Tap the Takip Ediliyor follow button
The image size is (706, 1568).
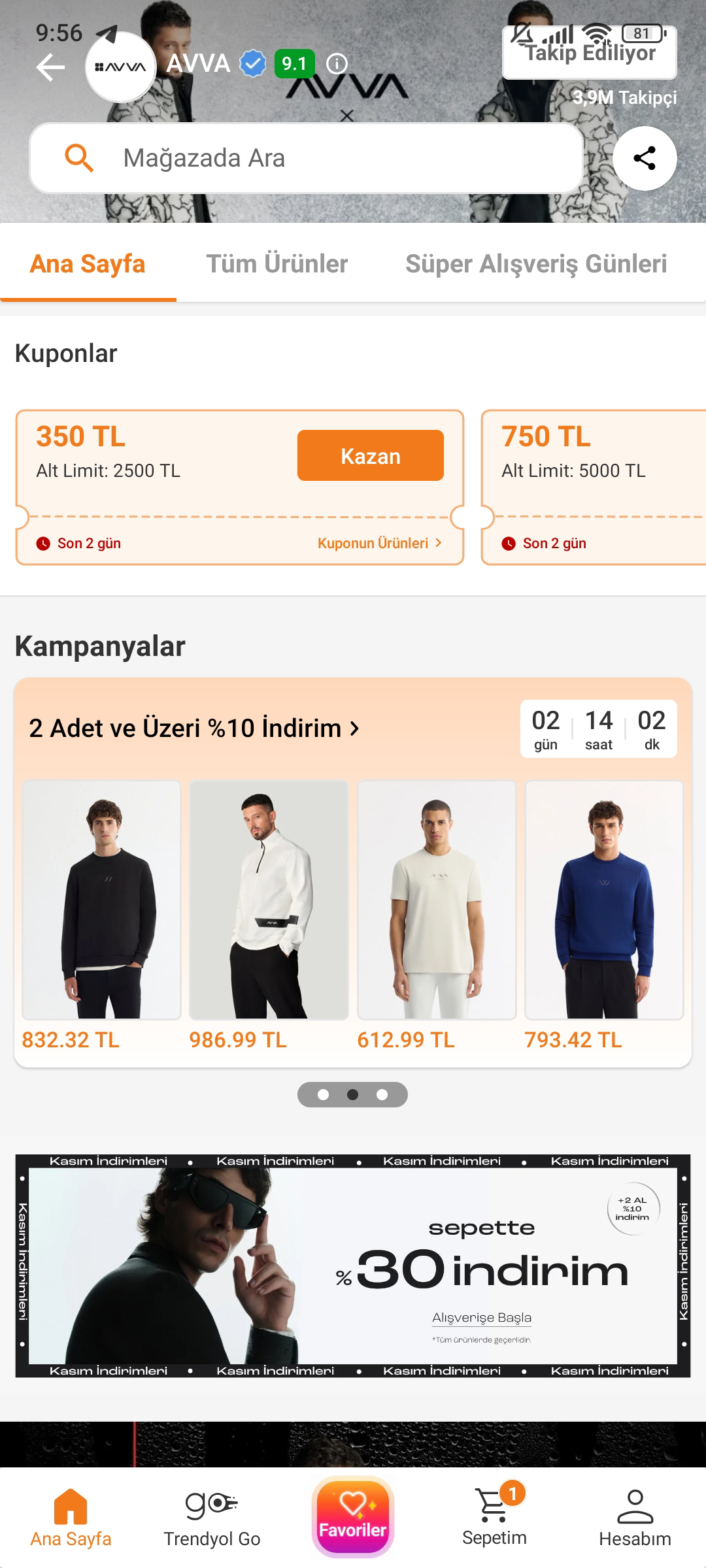click(589, 52)
